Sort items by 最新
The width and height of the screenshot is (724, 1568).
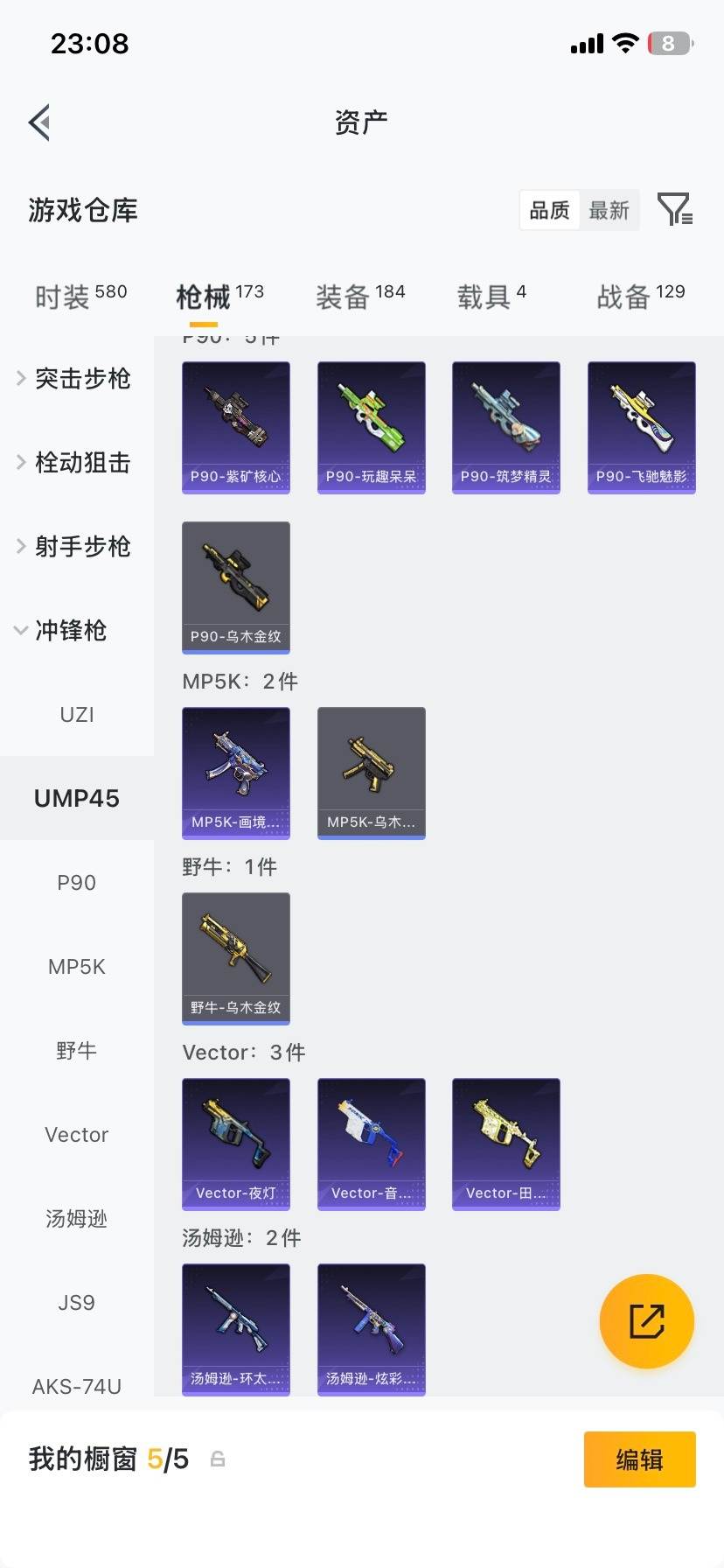[609, 210]
